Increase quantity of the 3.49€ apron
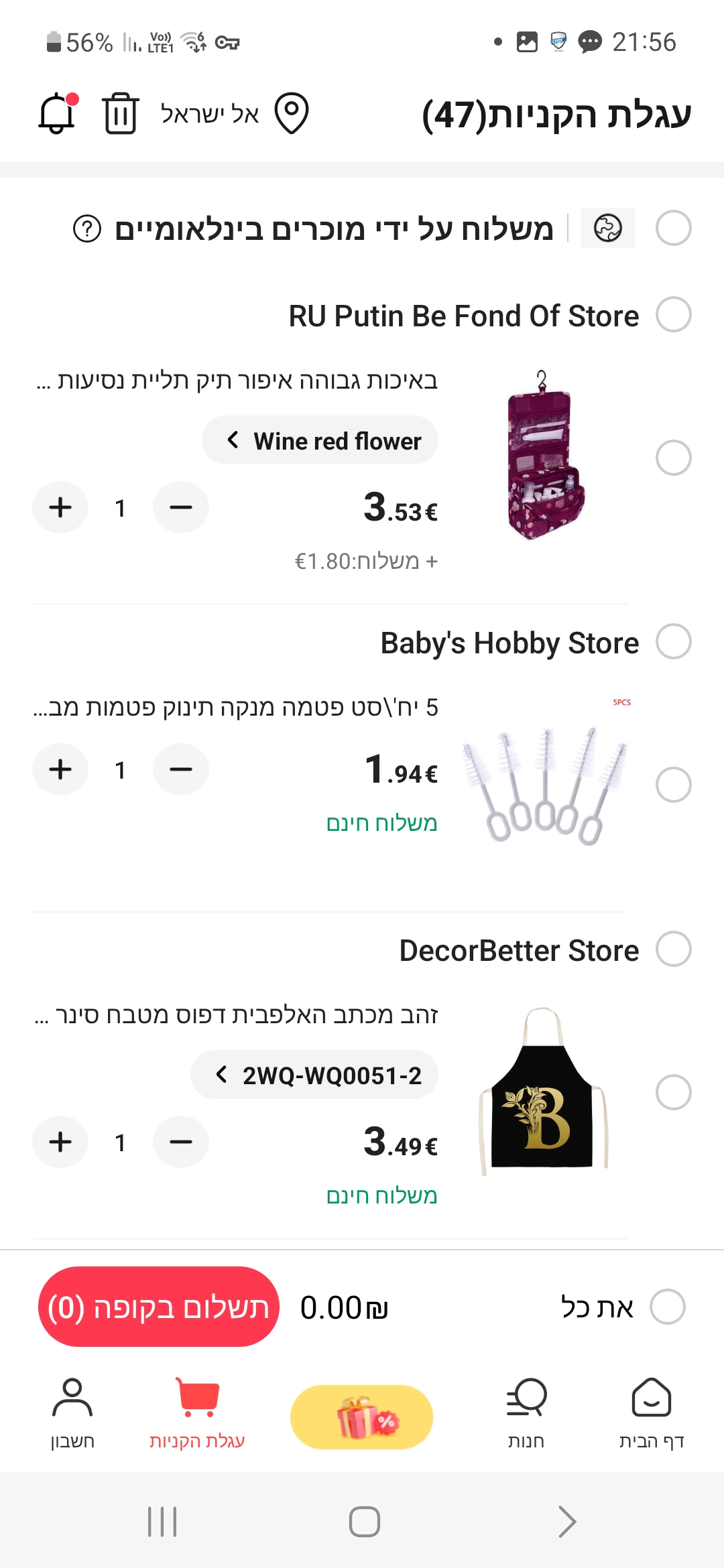Image resolution: width=724 pixels, height=1568 pixels. point(60,1142)
